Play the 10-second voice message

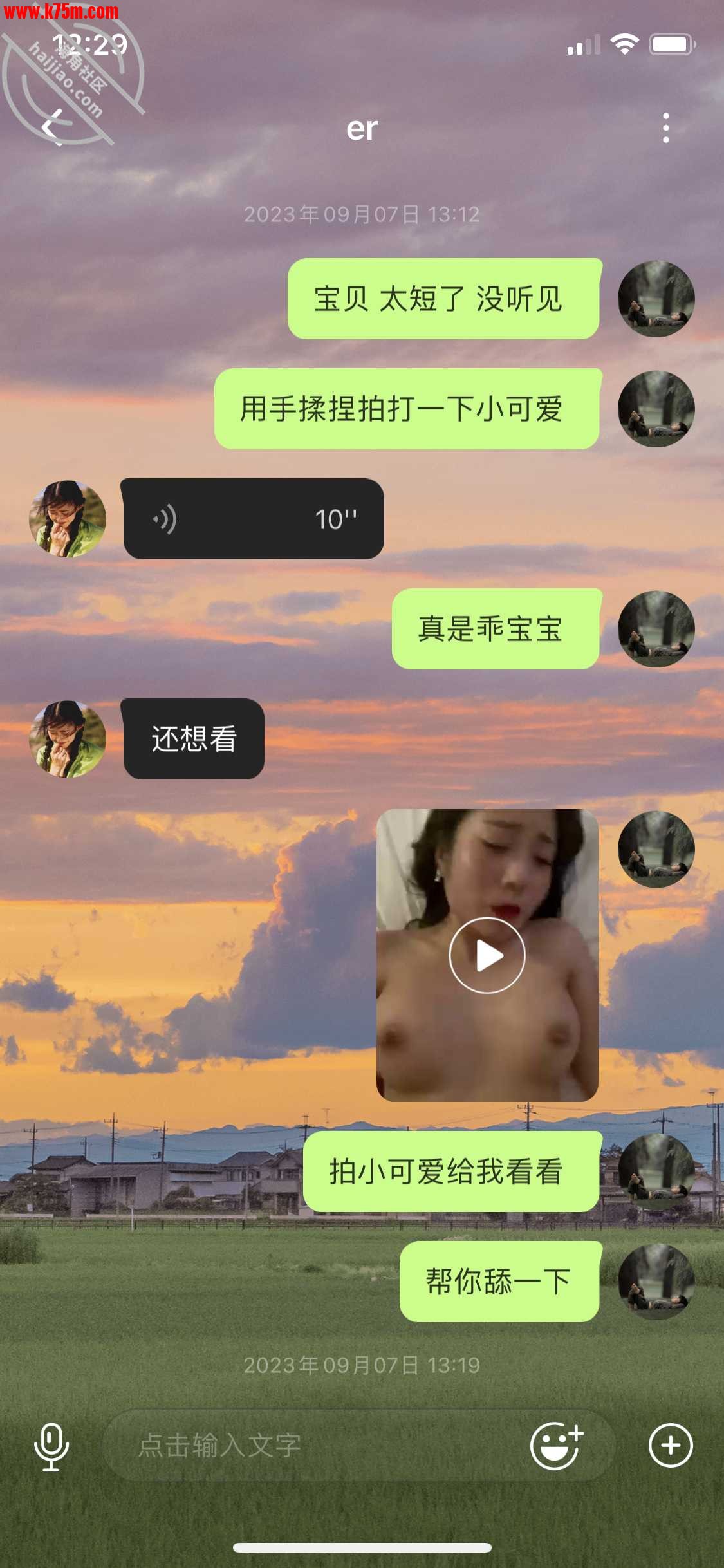[x=254, y=519]
